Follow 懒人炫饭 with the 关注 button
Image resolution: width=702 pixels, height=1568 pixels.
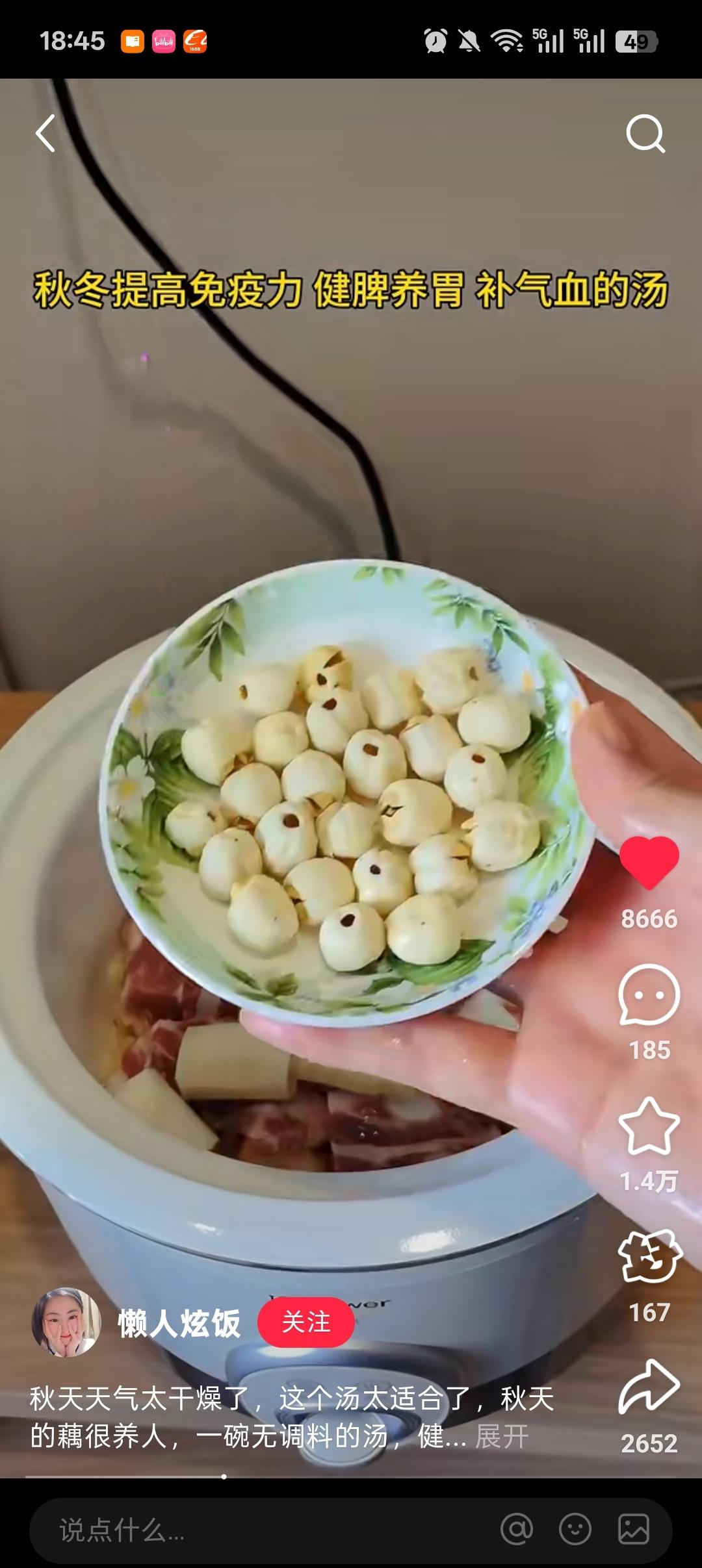[x=306, y=1322]
